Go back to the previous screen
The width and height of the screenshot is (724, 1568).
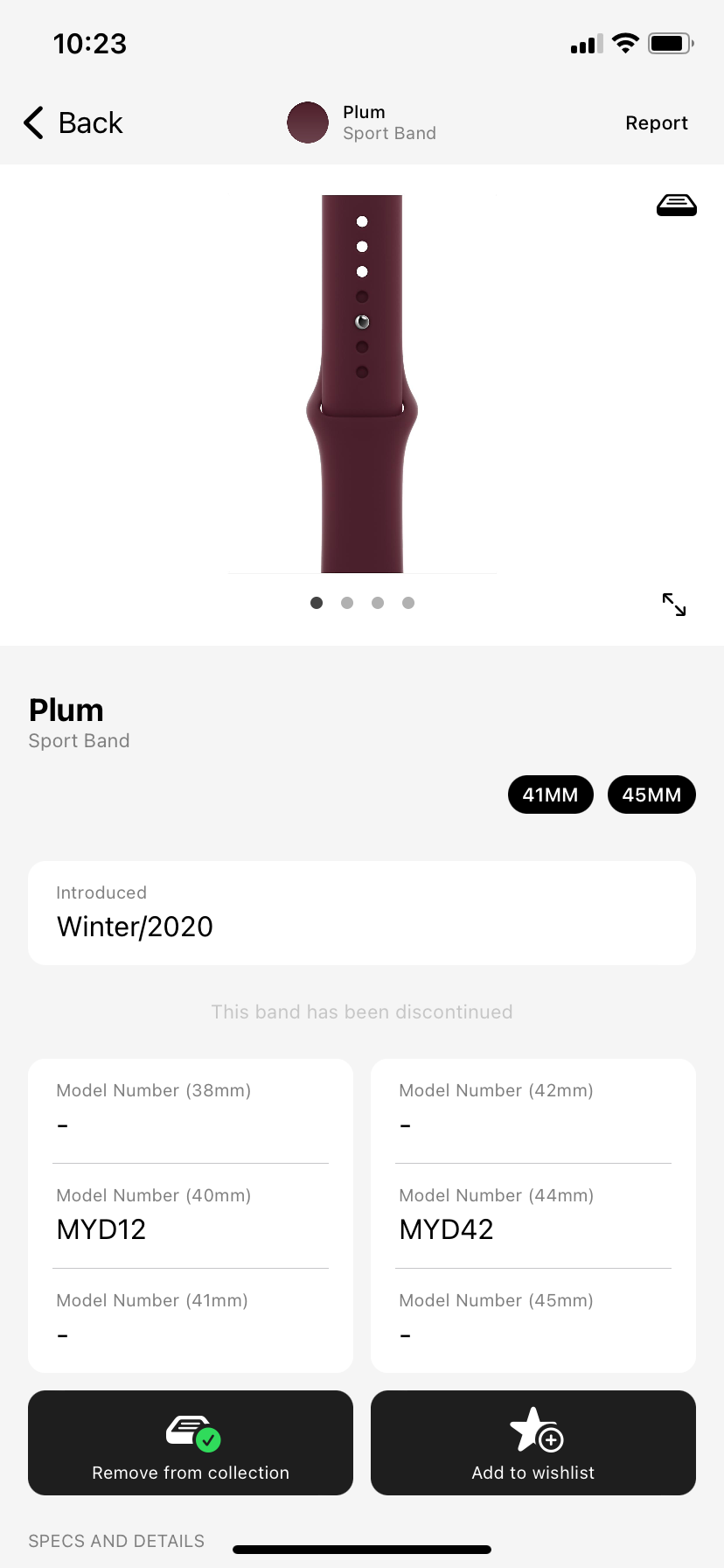point(73,123)
